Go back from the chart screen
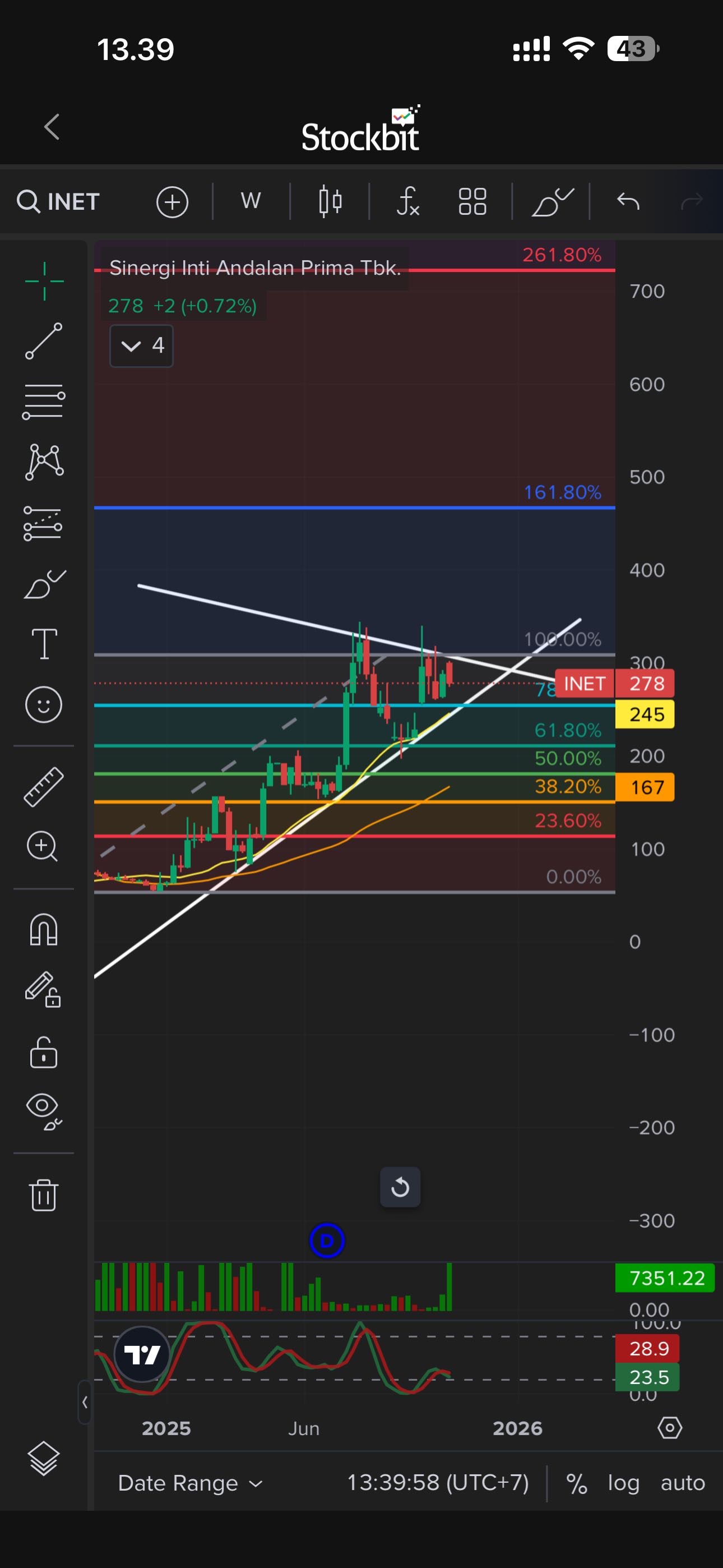This screenshot has height=1568, width=723. pyautogui.click(x=52, y=127)
